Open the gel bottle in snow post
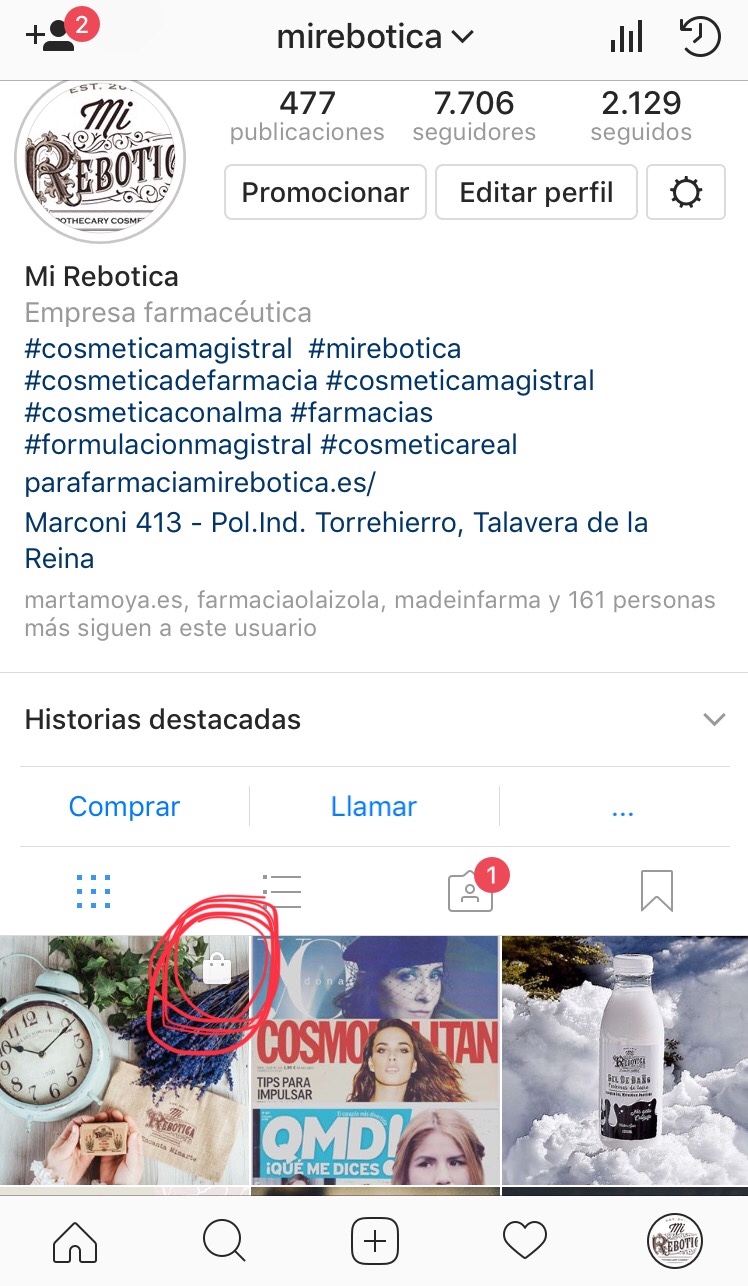The width and height of the screenshot is (748, 1286). point(624,1060)
